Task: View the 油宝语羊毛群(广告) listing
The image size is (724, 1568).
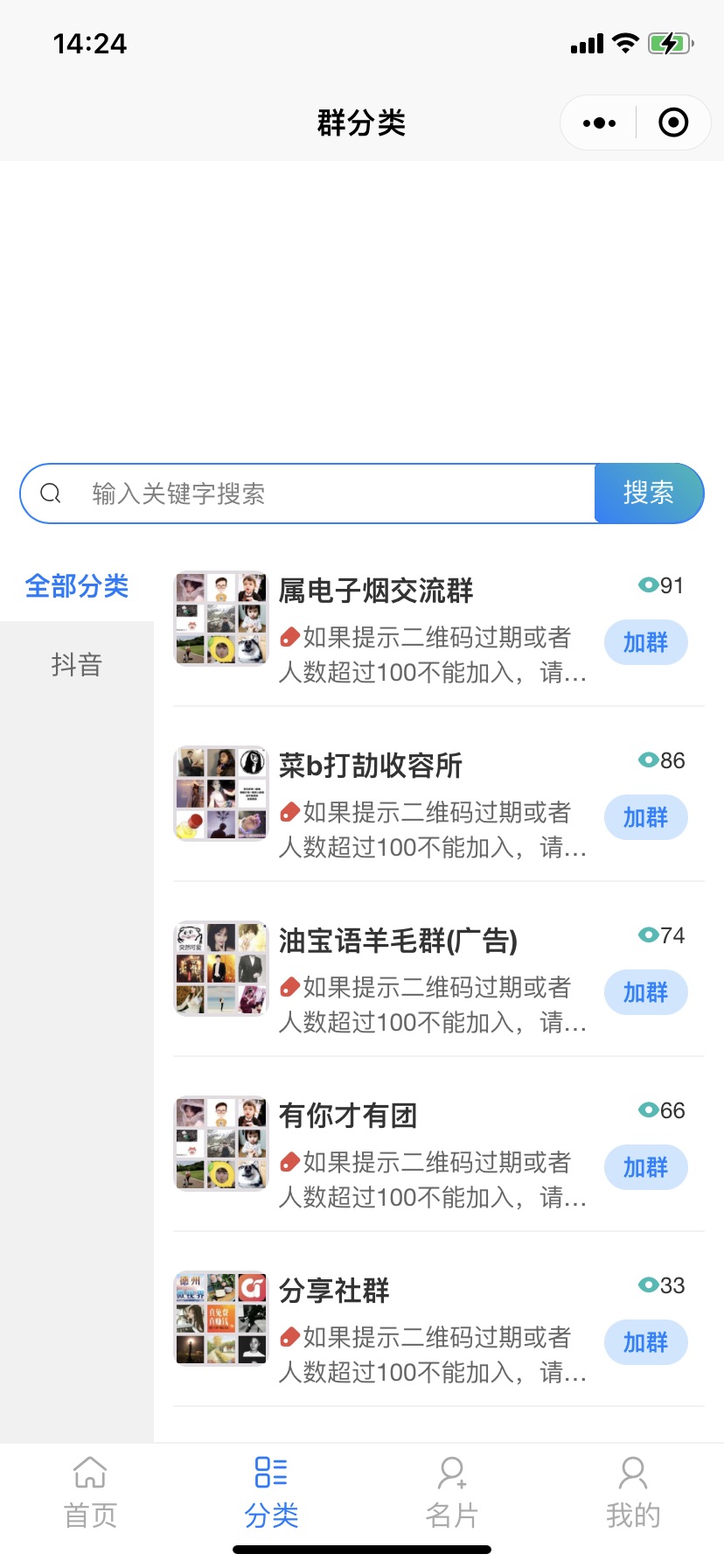Action: pyautogui.click(x=398, y=941)
